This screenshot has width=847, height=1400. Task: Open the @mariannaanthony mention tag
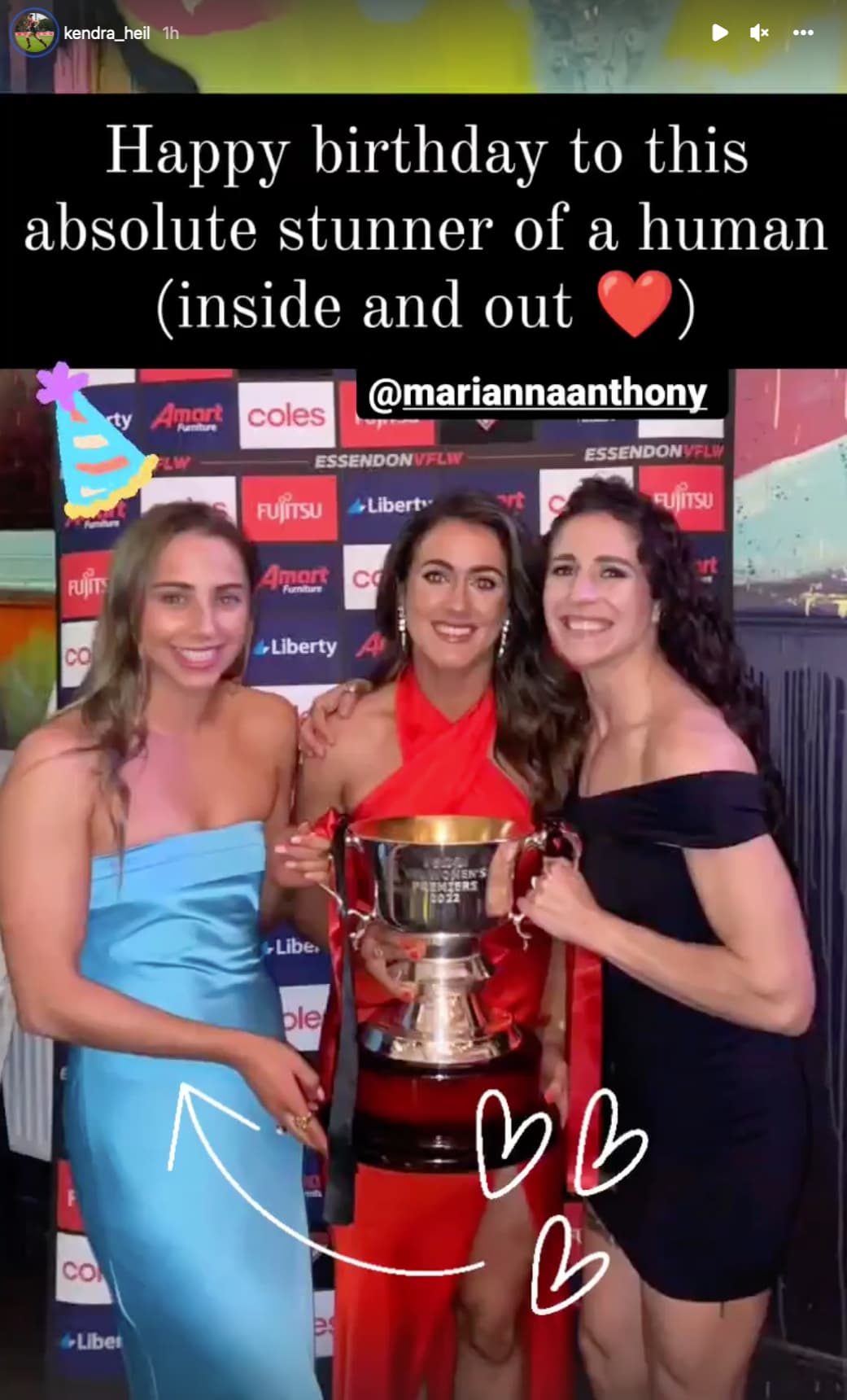tap(539, 393)
